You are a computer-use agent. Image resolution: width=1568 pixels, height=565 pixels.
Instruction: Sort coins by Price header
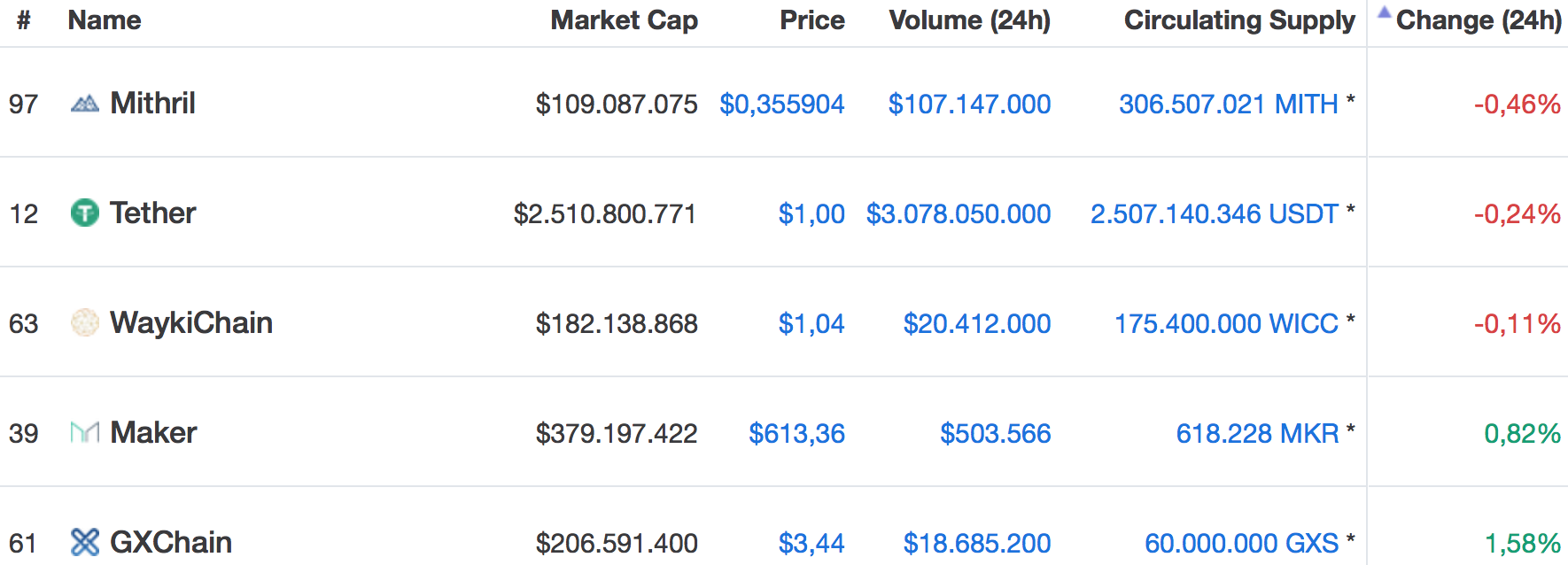[811, 20]
